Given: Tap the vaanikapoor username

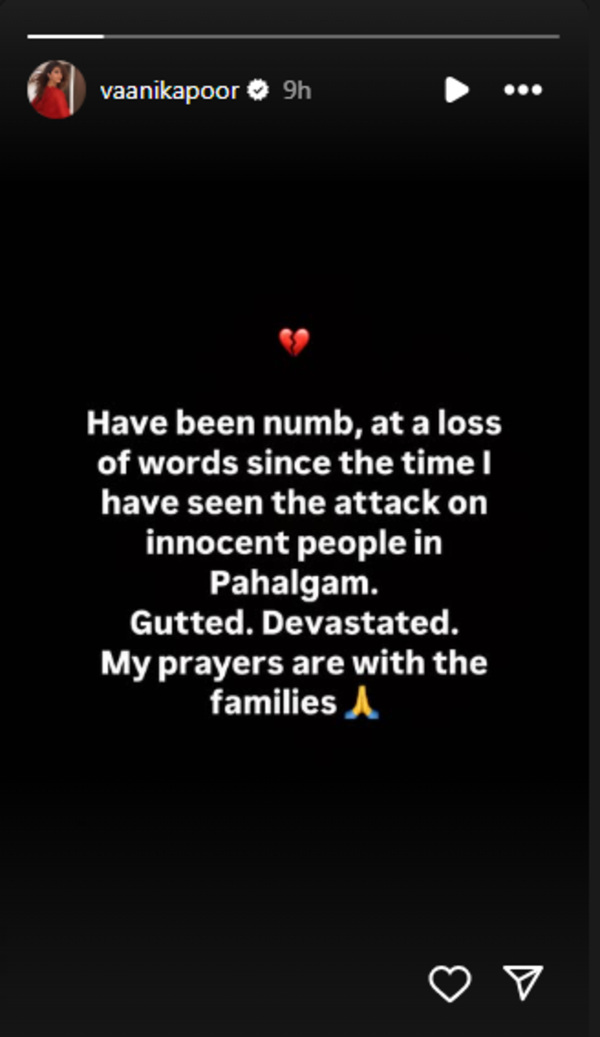Looking at the screenshot, I should (170, 90).
